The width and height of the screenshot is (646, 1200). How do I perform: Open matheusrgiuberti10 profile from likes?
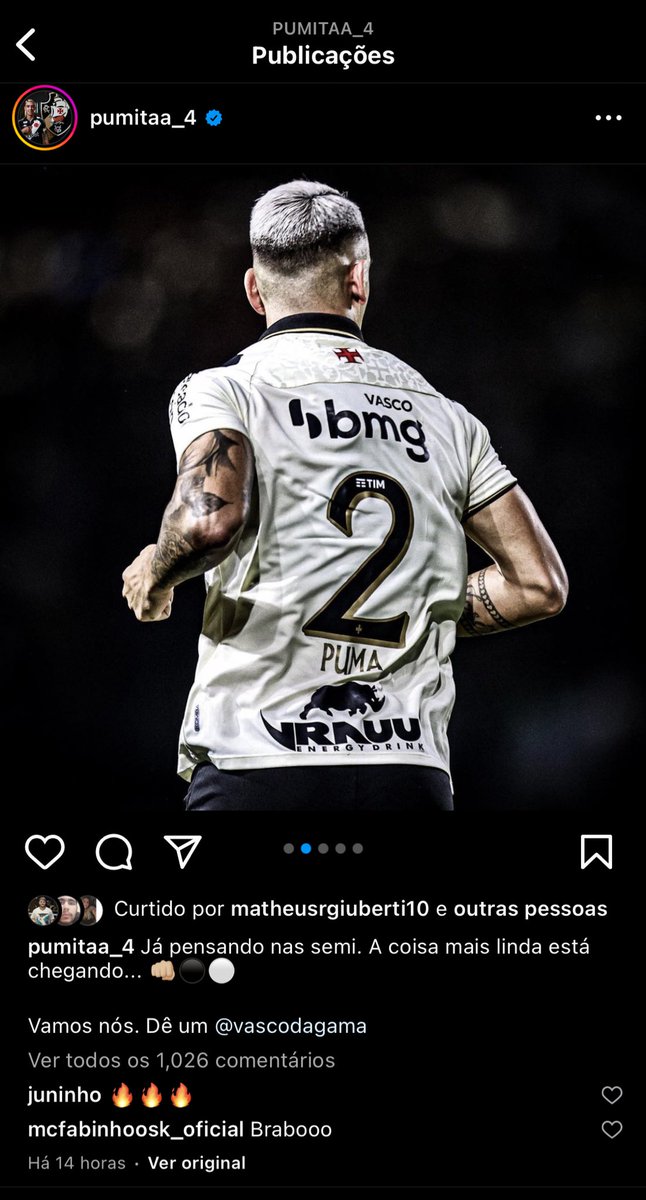(x=329, y=909)
